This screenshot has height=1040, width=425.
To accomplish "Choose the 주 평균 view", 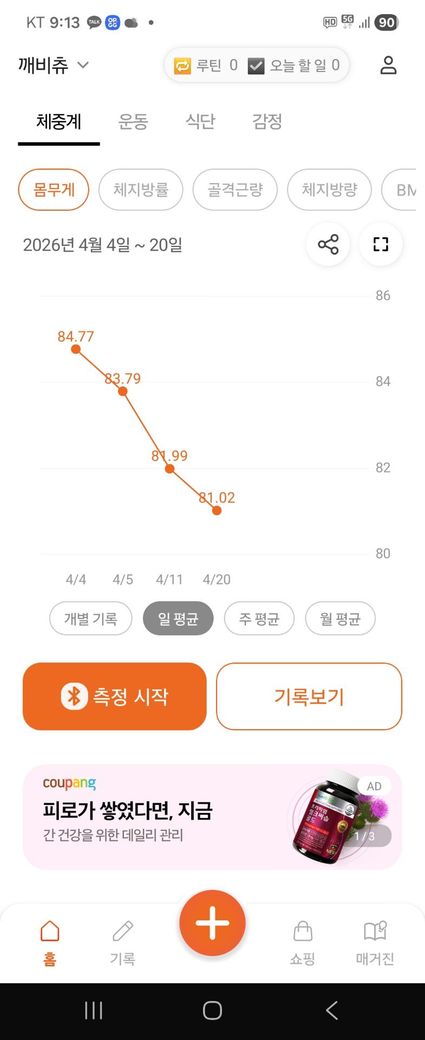I will coord(259,619).
